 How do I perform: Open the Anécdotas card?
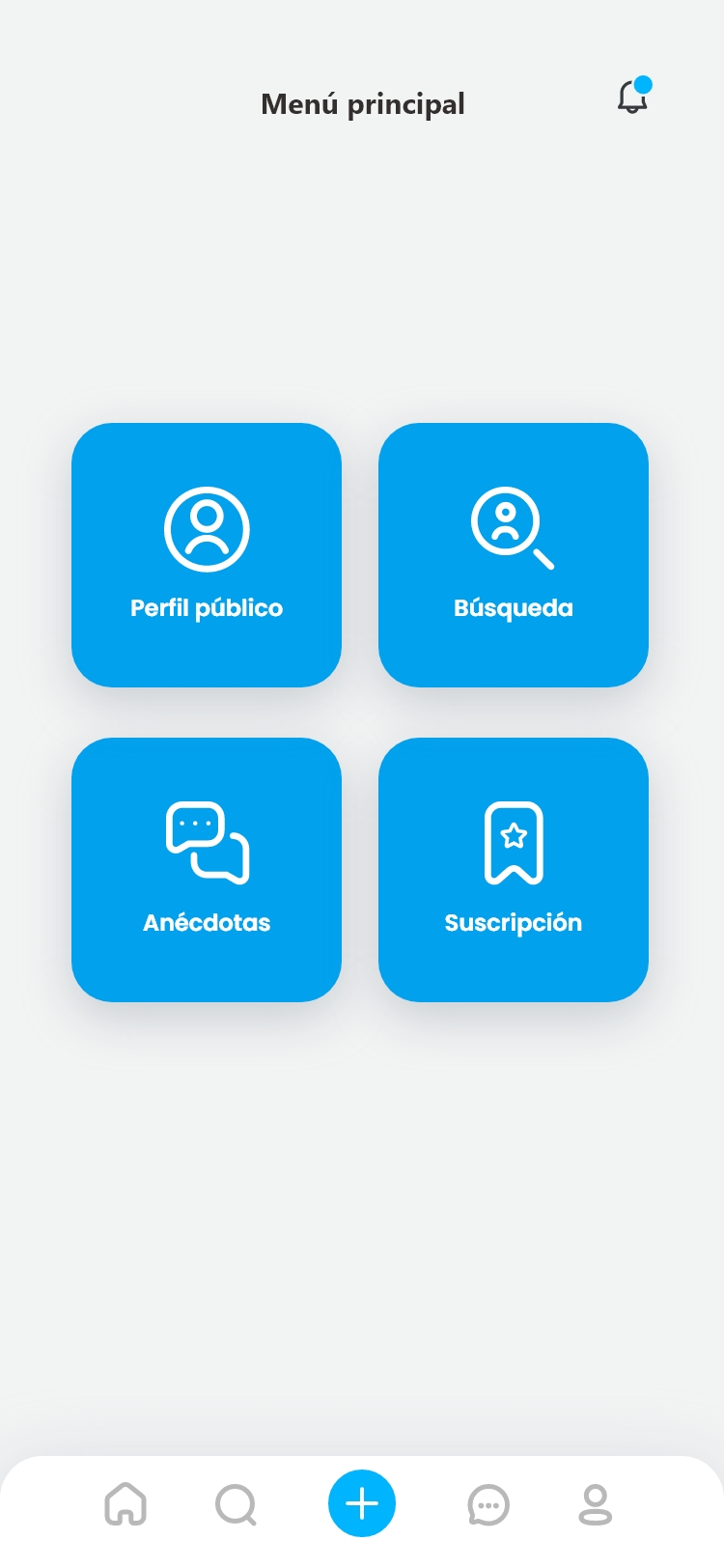tap(207, 870)
